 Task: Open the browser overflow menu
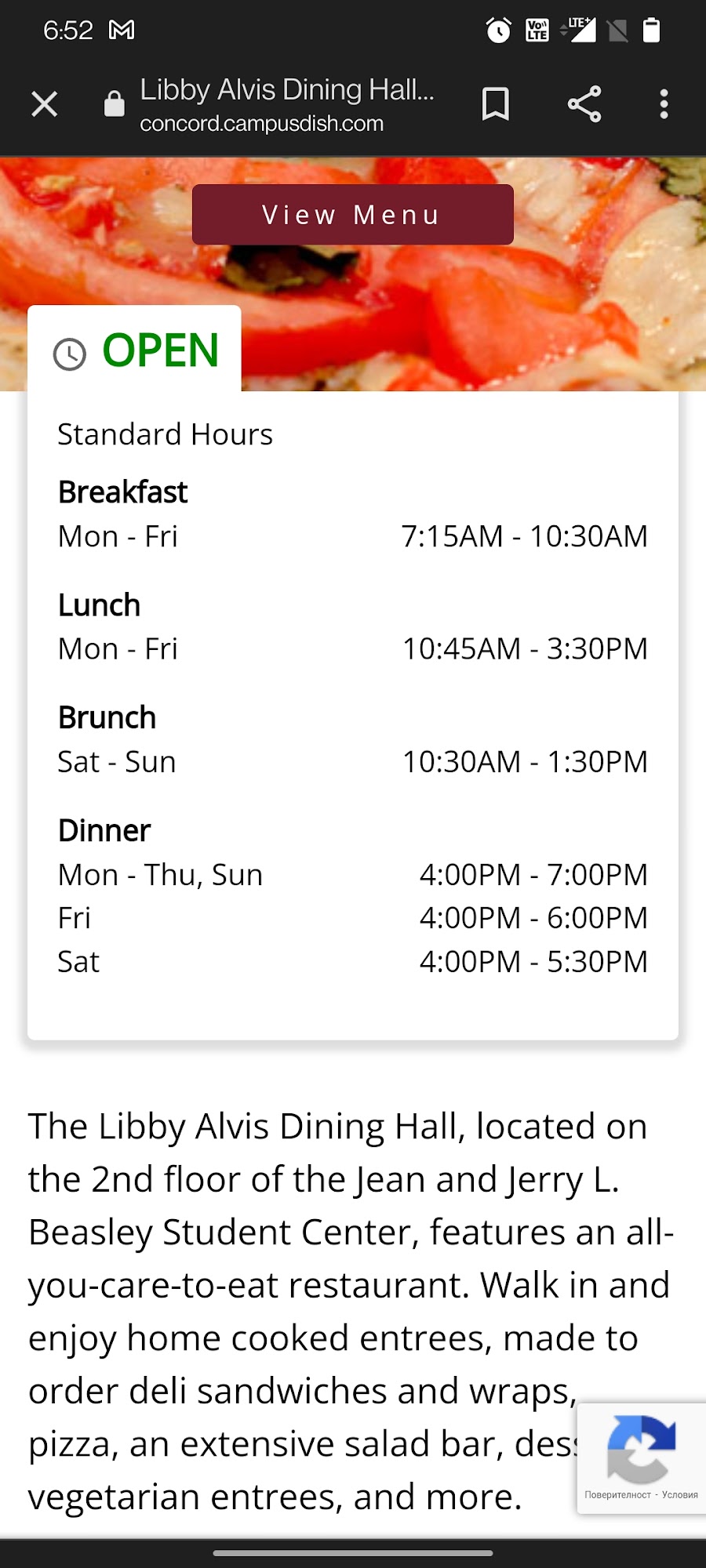pyautogui.click(x=664, y=103)
